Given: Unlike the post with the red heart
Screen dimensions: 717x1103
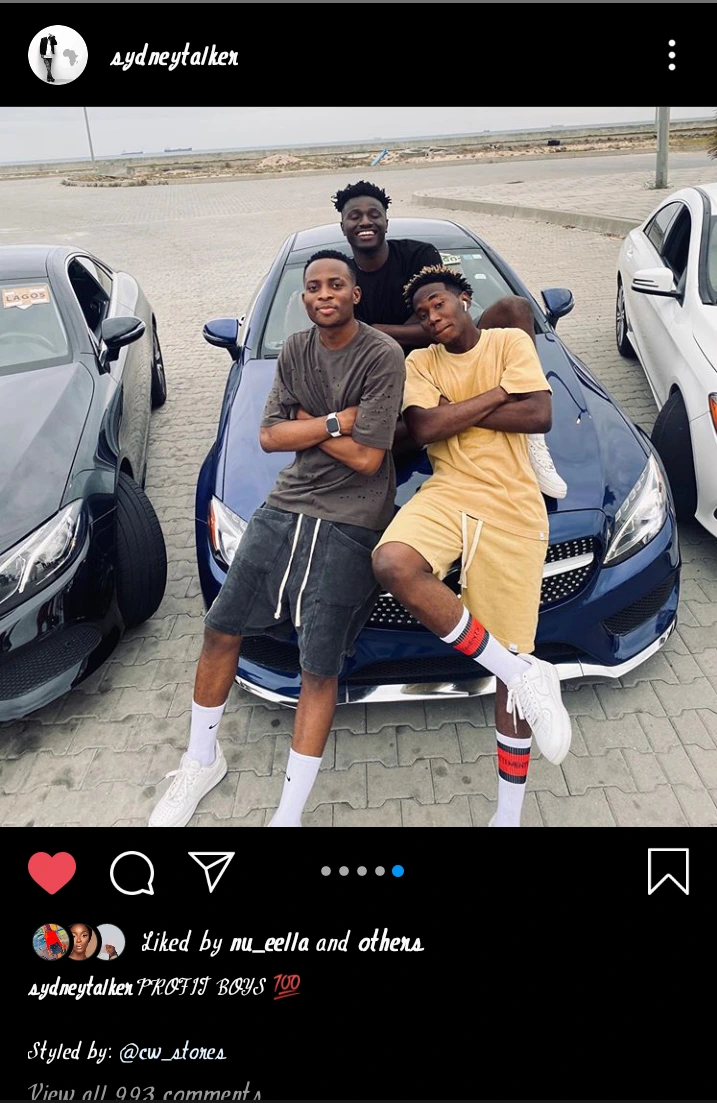Looking at the screenshot, I should point(52,872).
